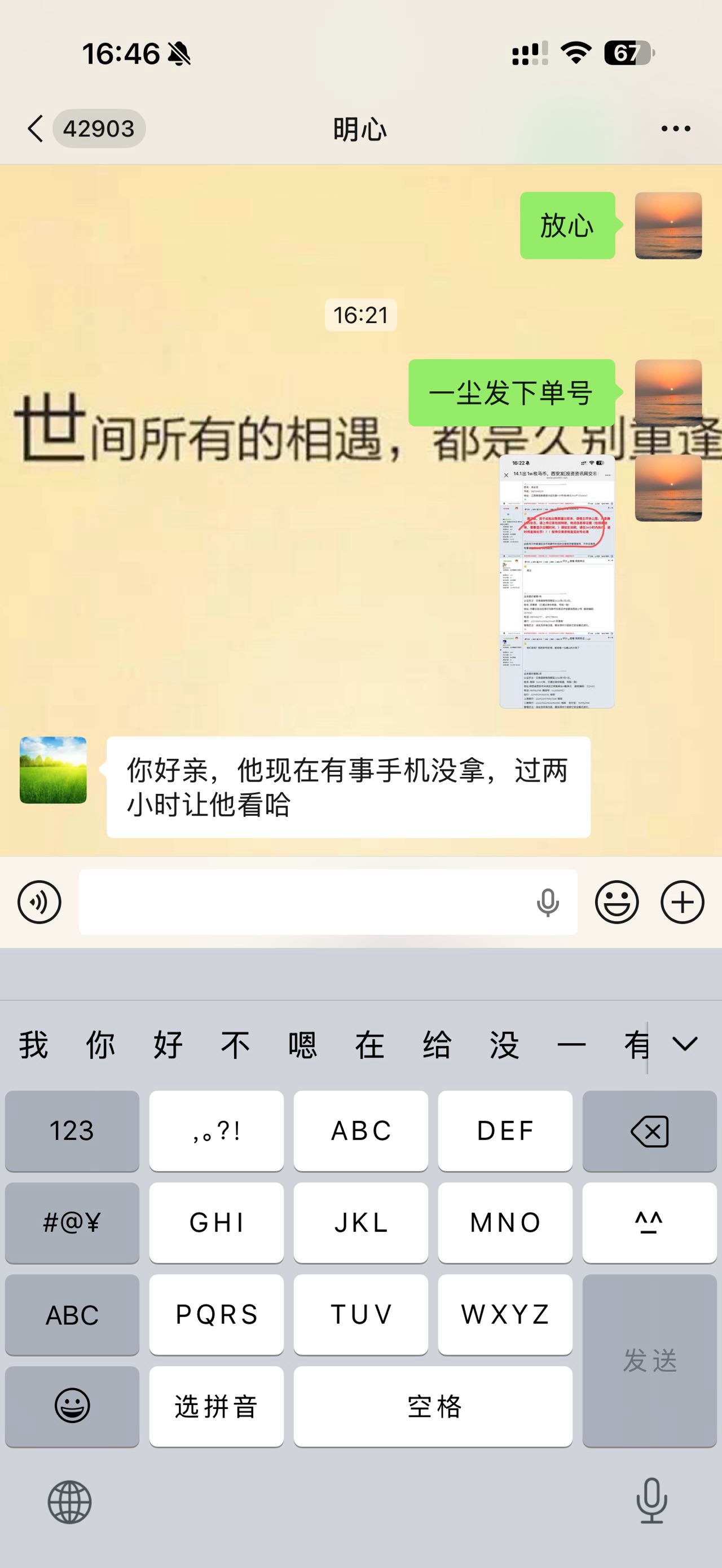The width and height of the screenshot is (722, 1568).
Task: Tap the 发送 send key
Action: click(649, 1360)
